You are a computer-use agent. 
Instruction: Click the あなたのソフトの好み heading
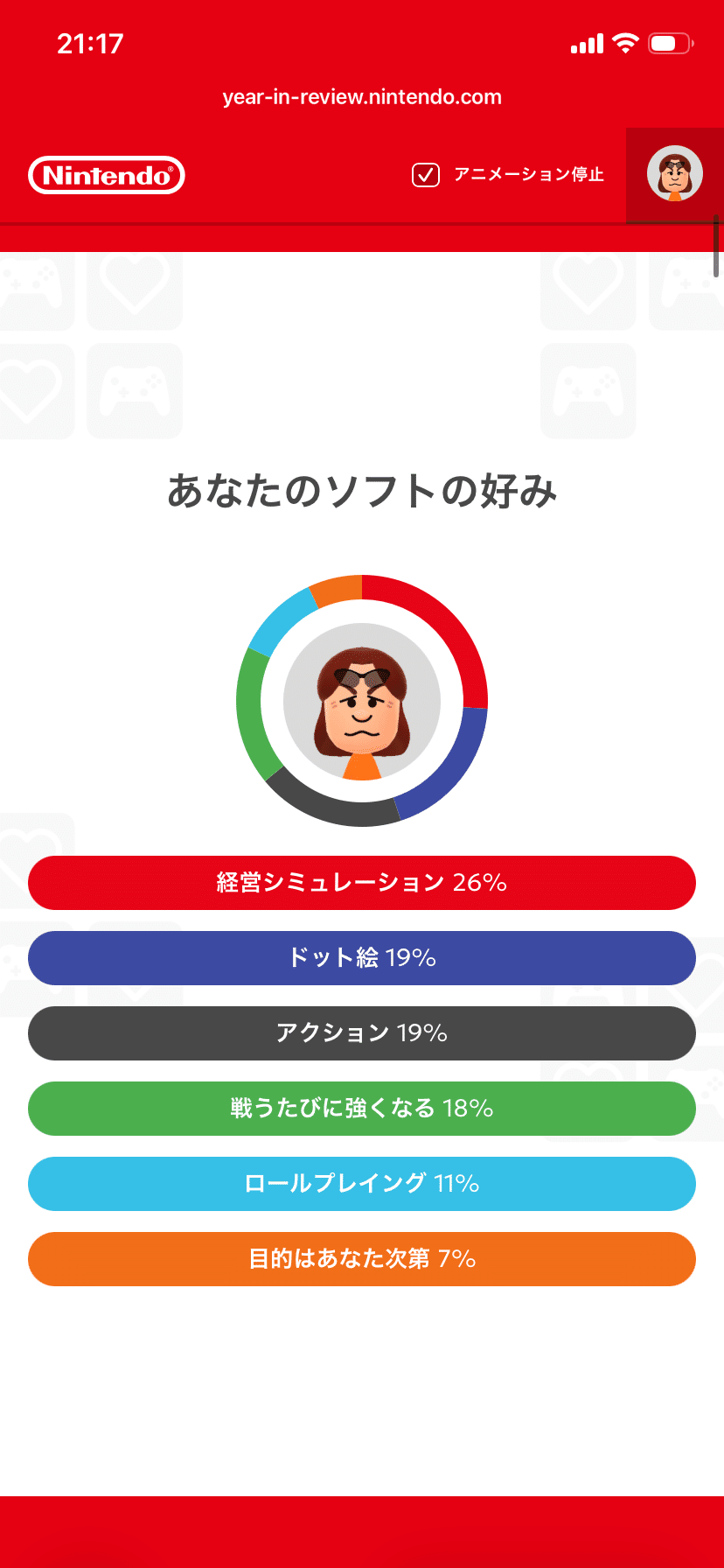(362, 491)
